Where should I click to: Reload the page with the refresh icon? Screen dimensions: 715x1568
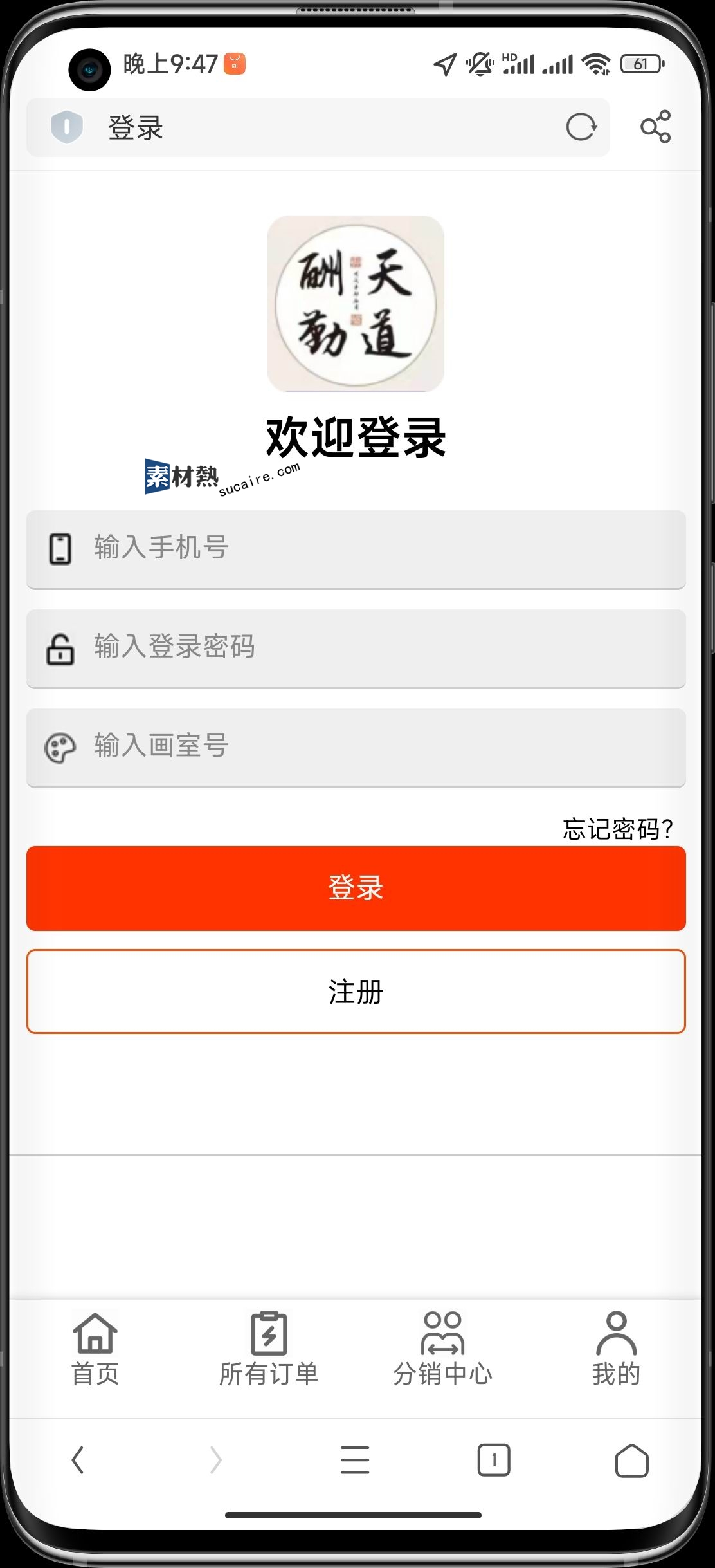(581, 127)
